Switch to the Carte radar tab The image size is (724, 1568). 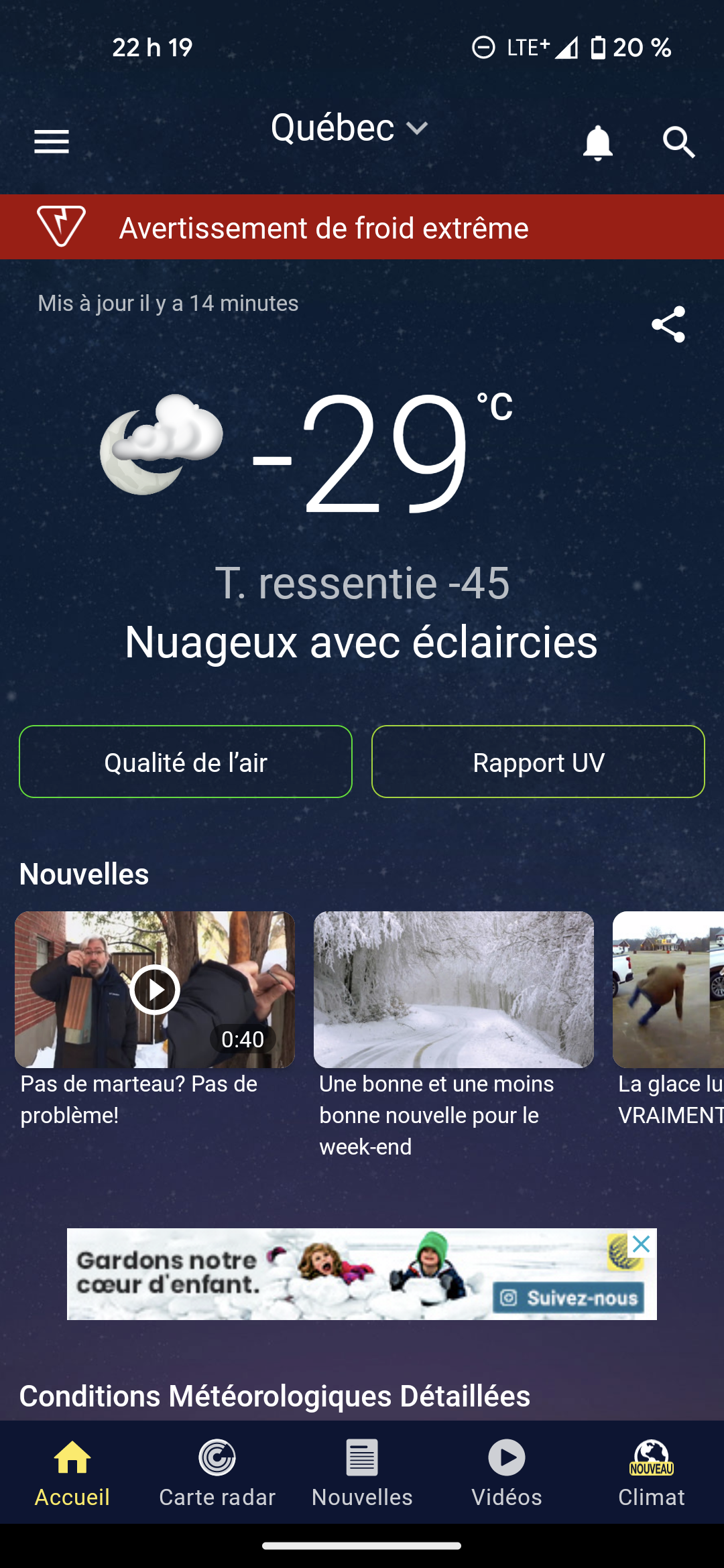217,1472
